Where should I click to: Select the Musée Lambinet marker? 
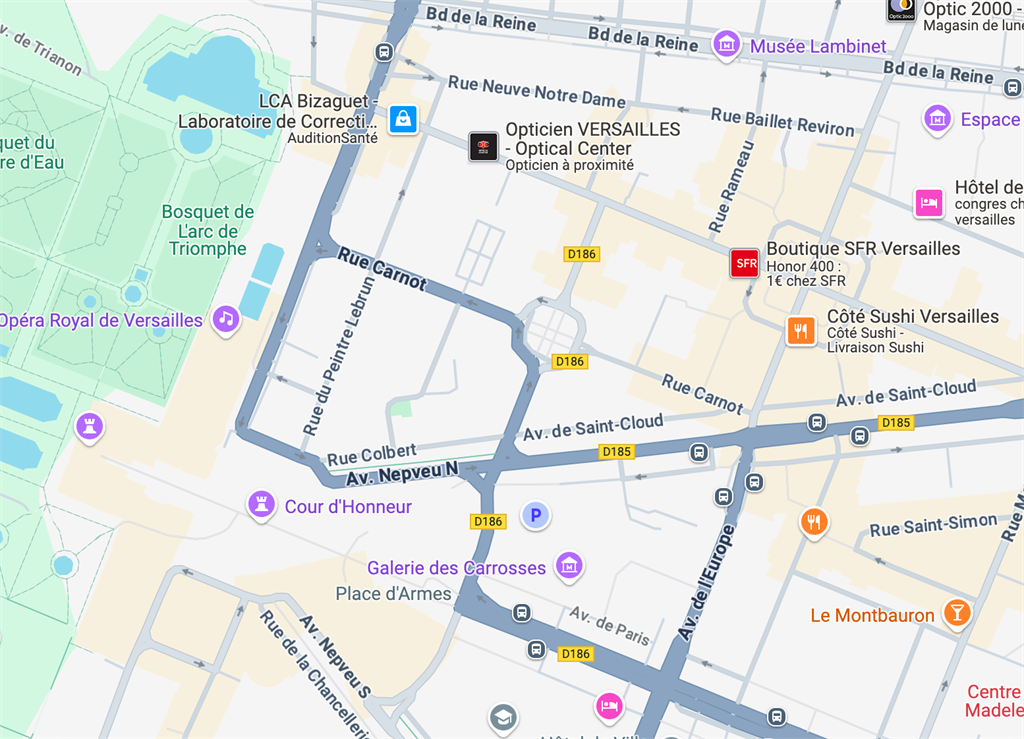click(x=726, y=44)
